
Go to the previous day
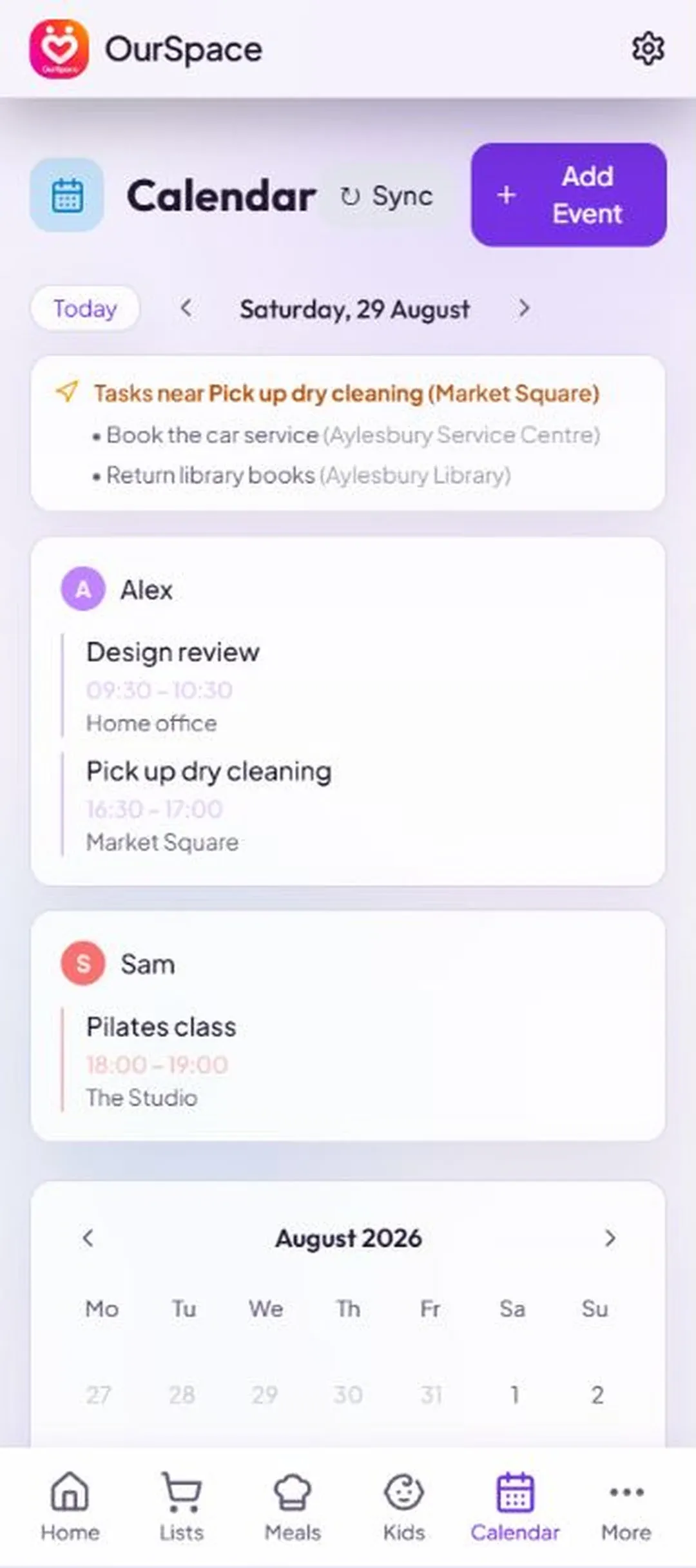pos(186,308)
